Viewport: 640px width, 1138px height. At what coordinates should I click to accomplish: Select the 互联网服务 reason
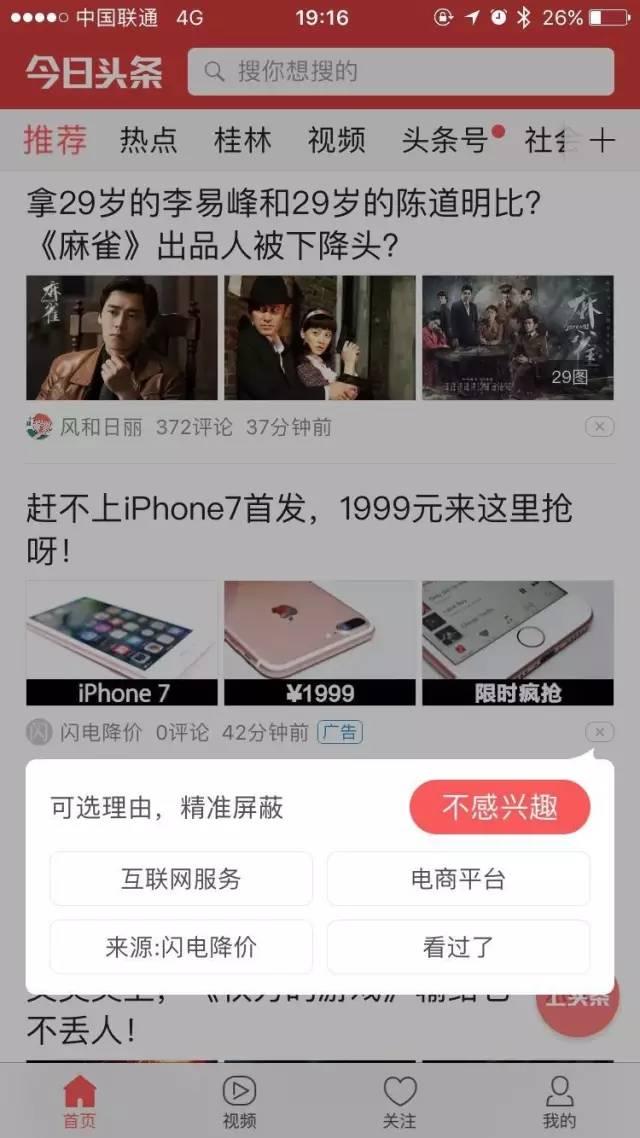(x=181, y=879)
